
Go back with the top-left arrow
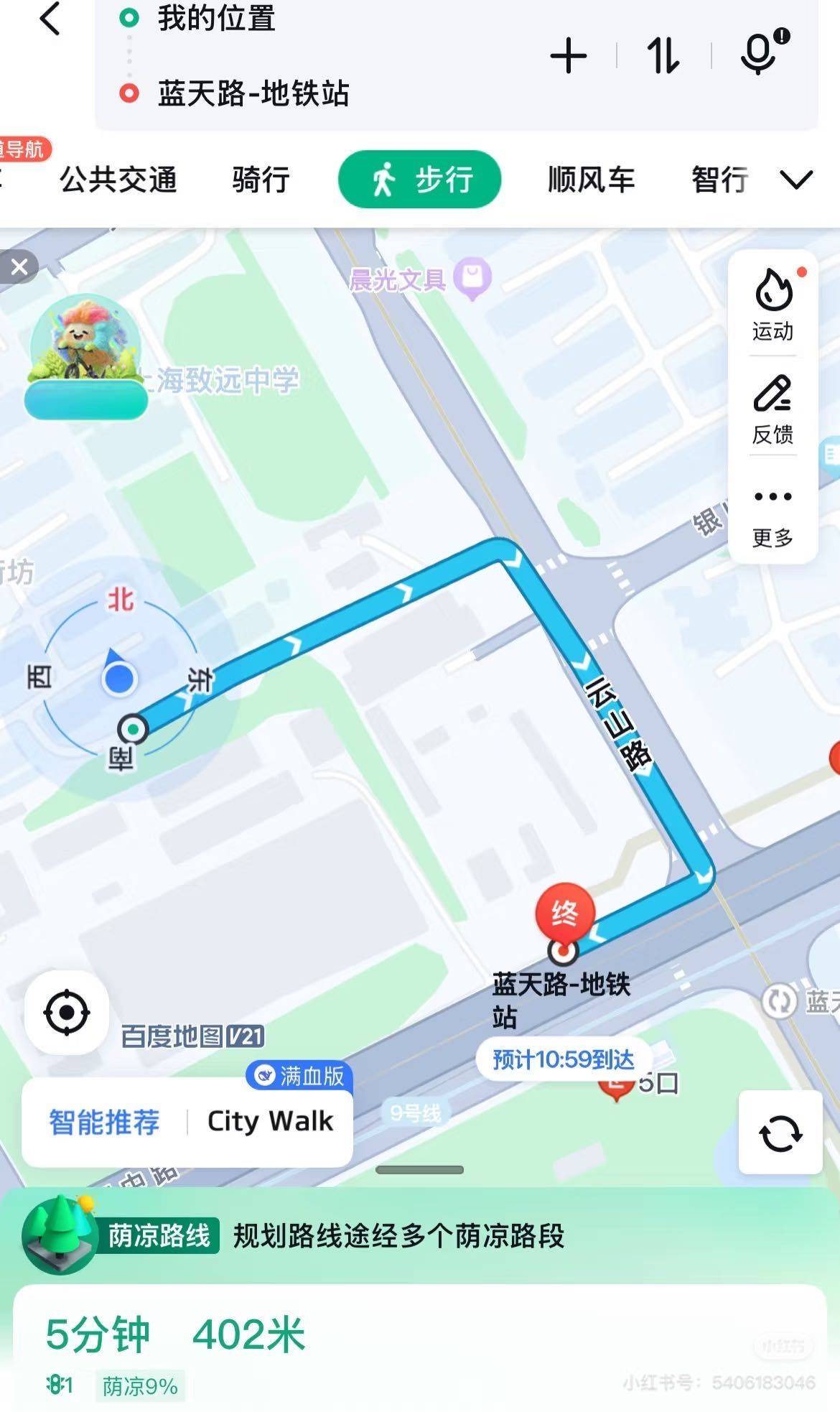click(49, 20)
